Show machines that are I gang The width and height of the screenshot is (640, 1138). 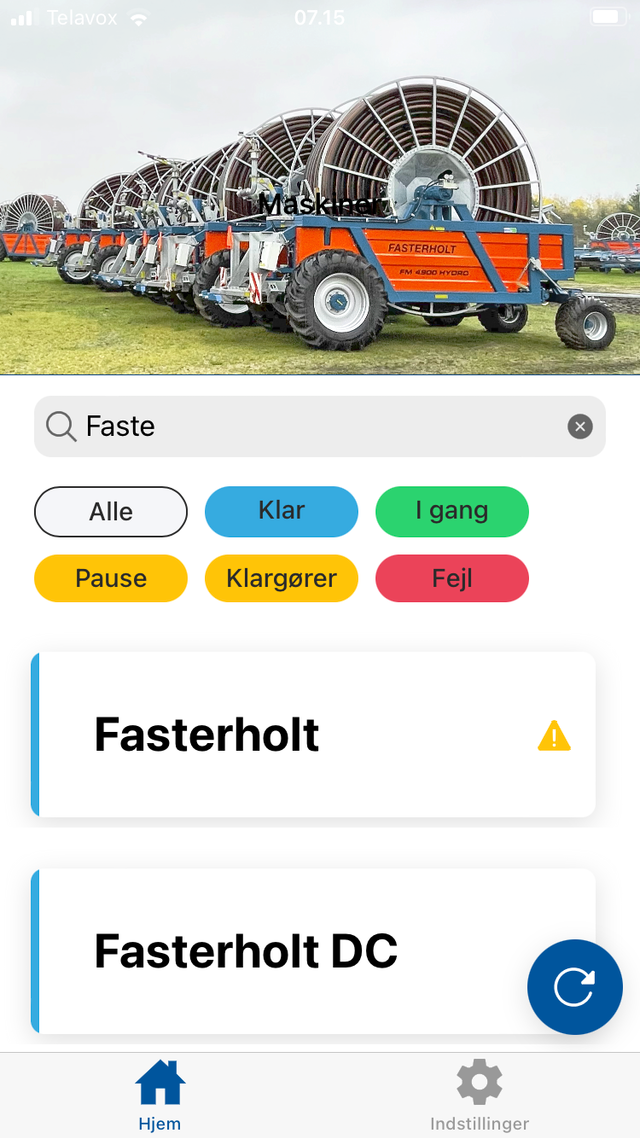(x=452, y=511)
